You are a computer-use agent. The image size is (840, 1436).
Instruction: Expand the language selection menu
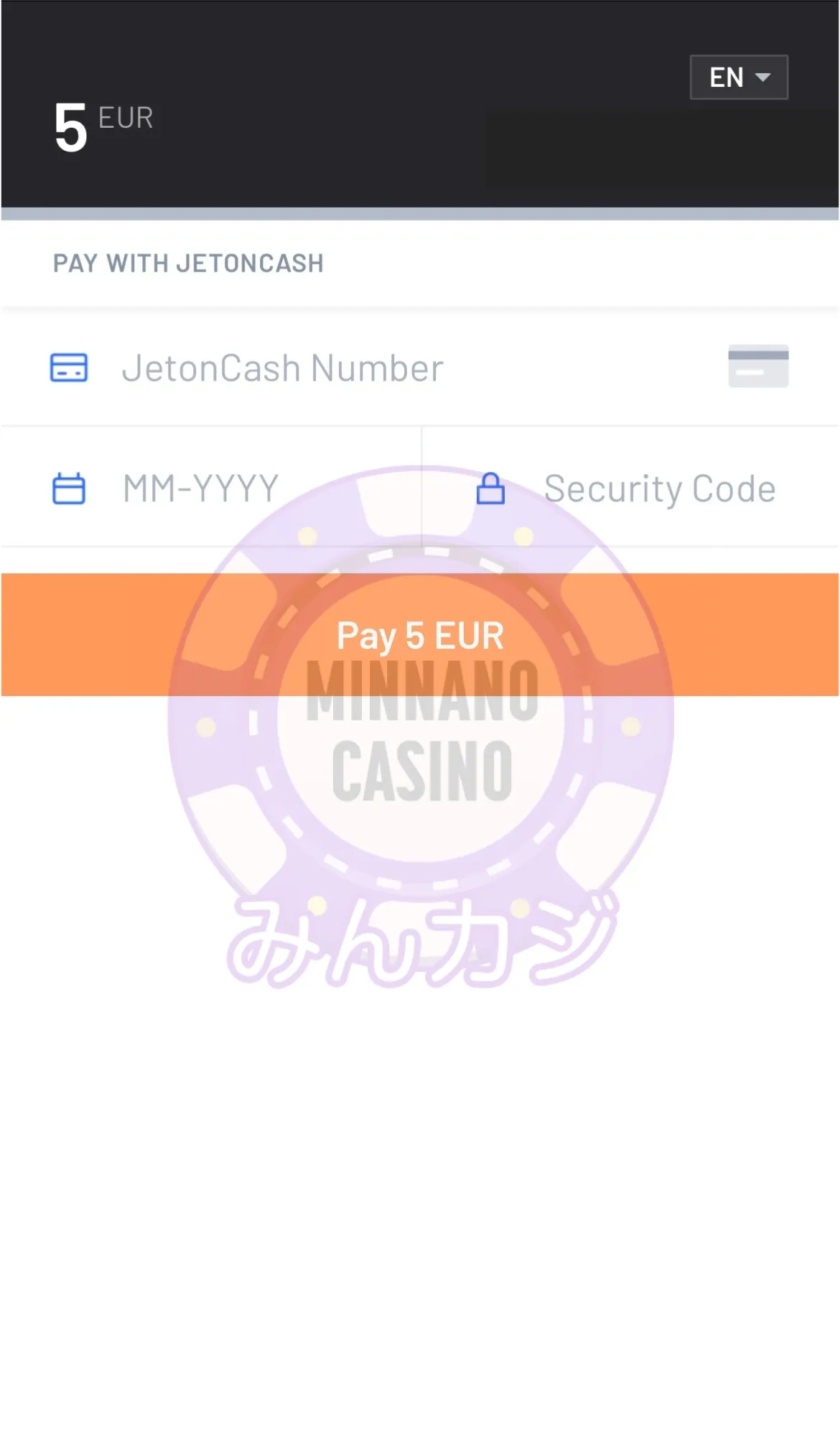738,76
